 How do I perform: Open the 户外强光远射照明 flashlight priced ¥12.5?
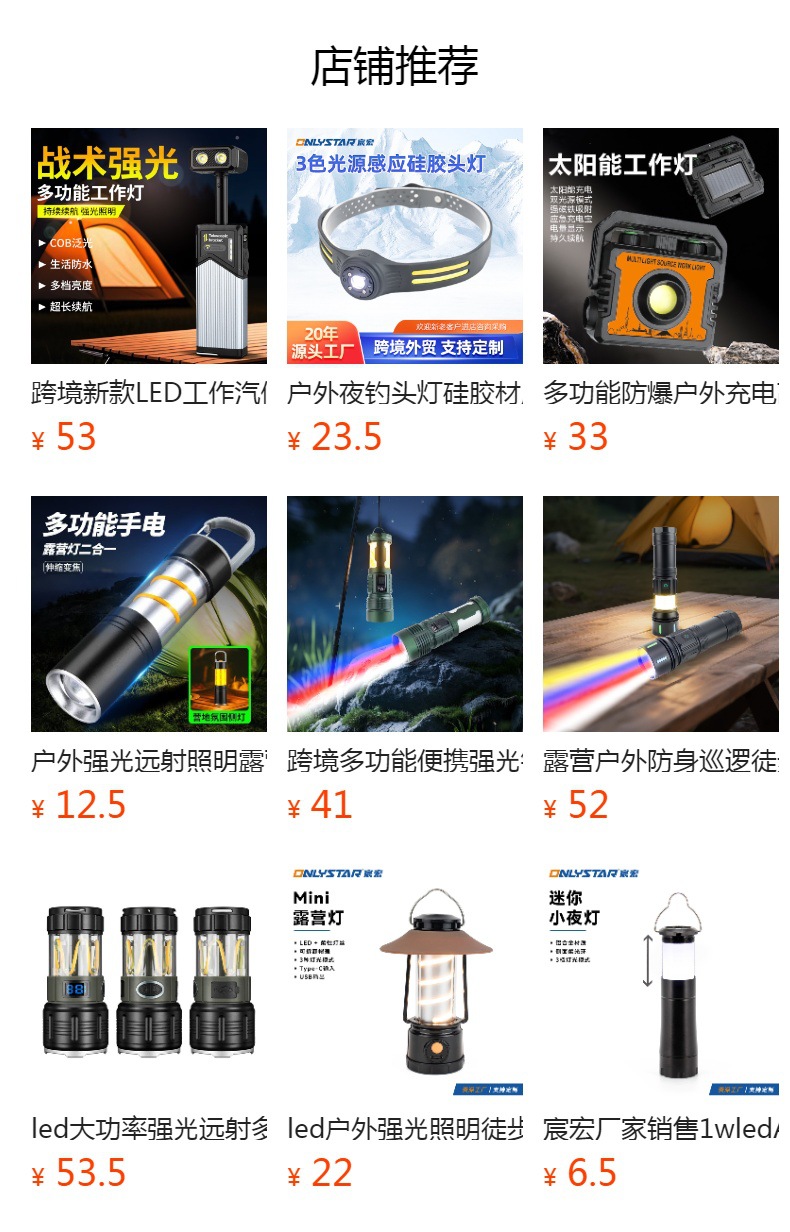point(149,614)
